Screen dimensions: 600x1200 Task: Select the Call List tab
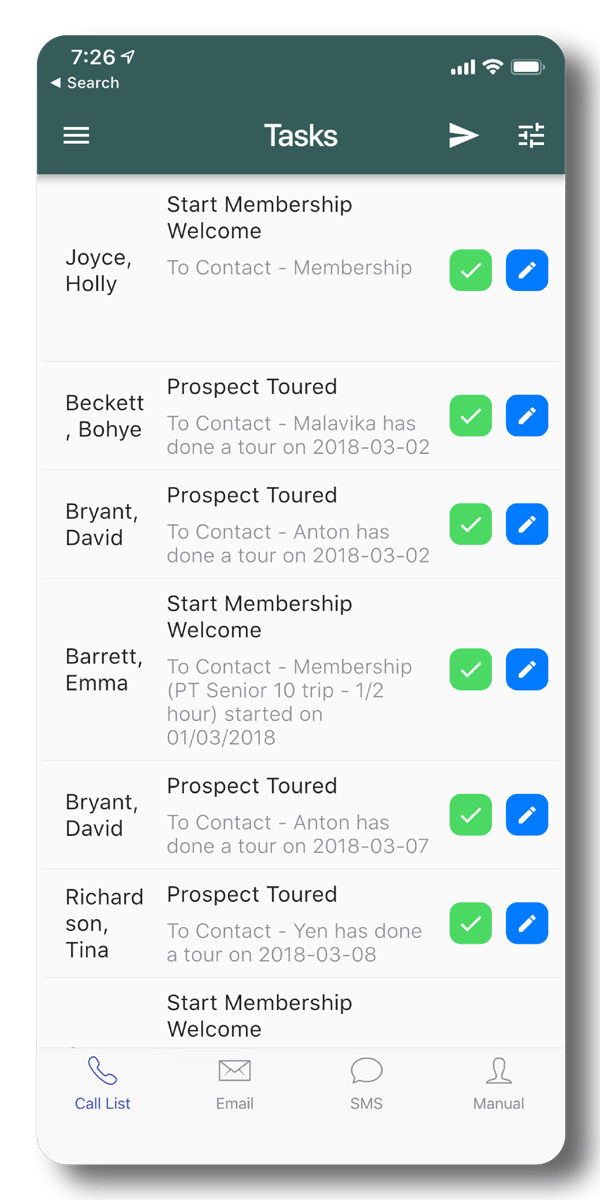click(x=103, y=1084)
